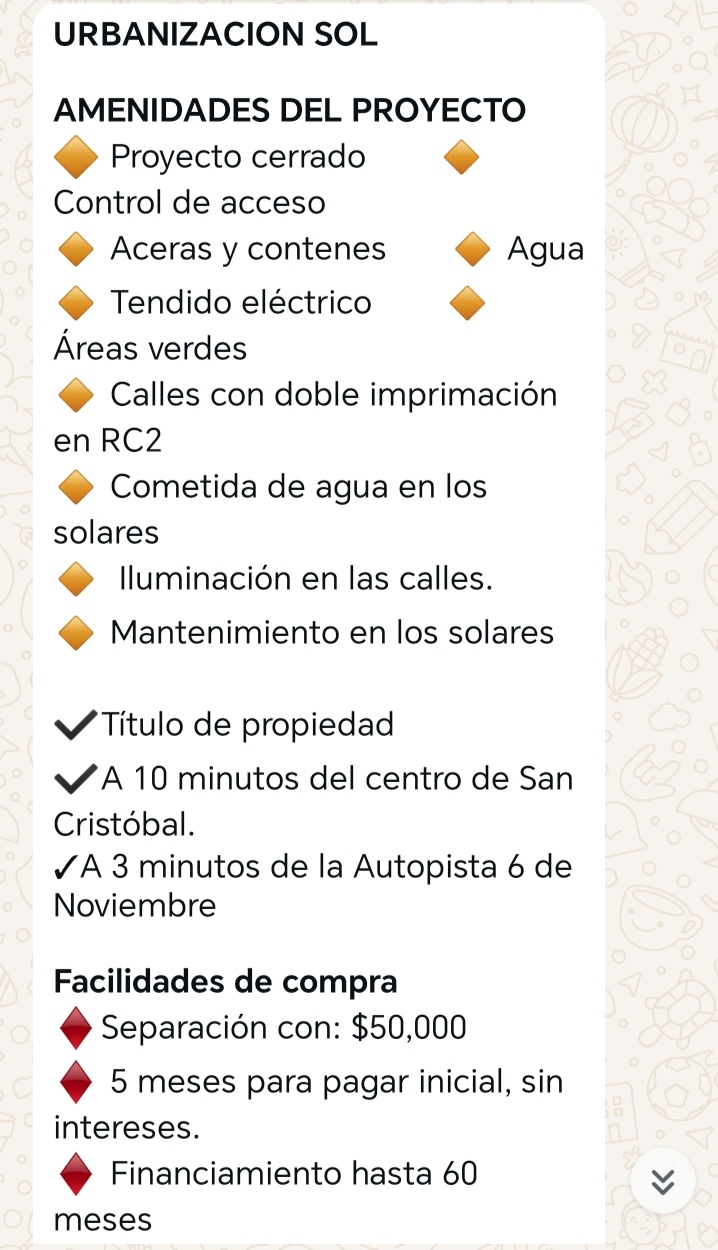The image size is (718, 1250).
Task: Jump to the latest messages
Action: tap(662, 1182)
